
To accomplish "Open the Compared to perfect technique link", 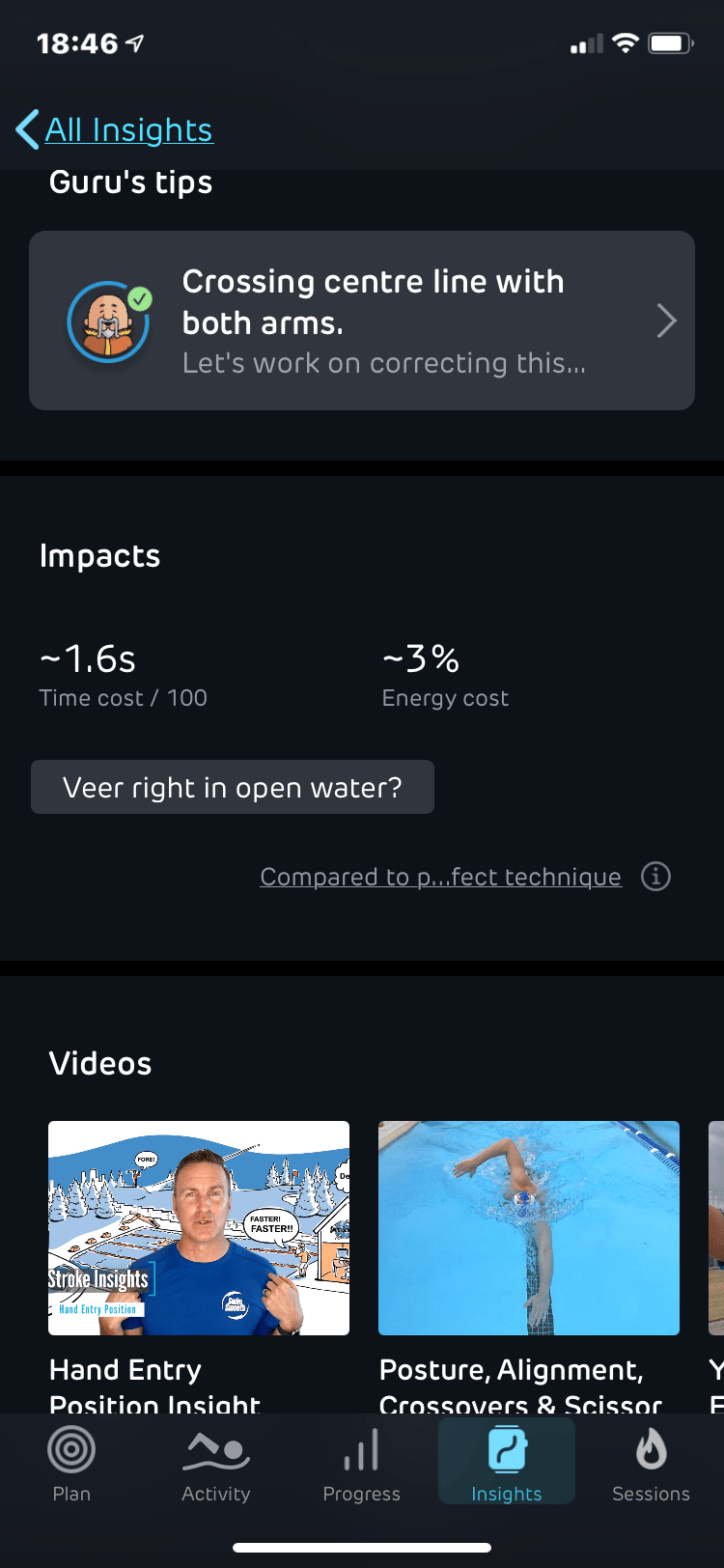I will [440, 877].
